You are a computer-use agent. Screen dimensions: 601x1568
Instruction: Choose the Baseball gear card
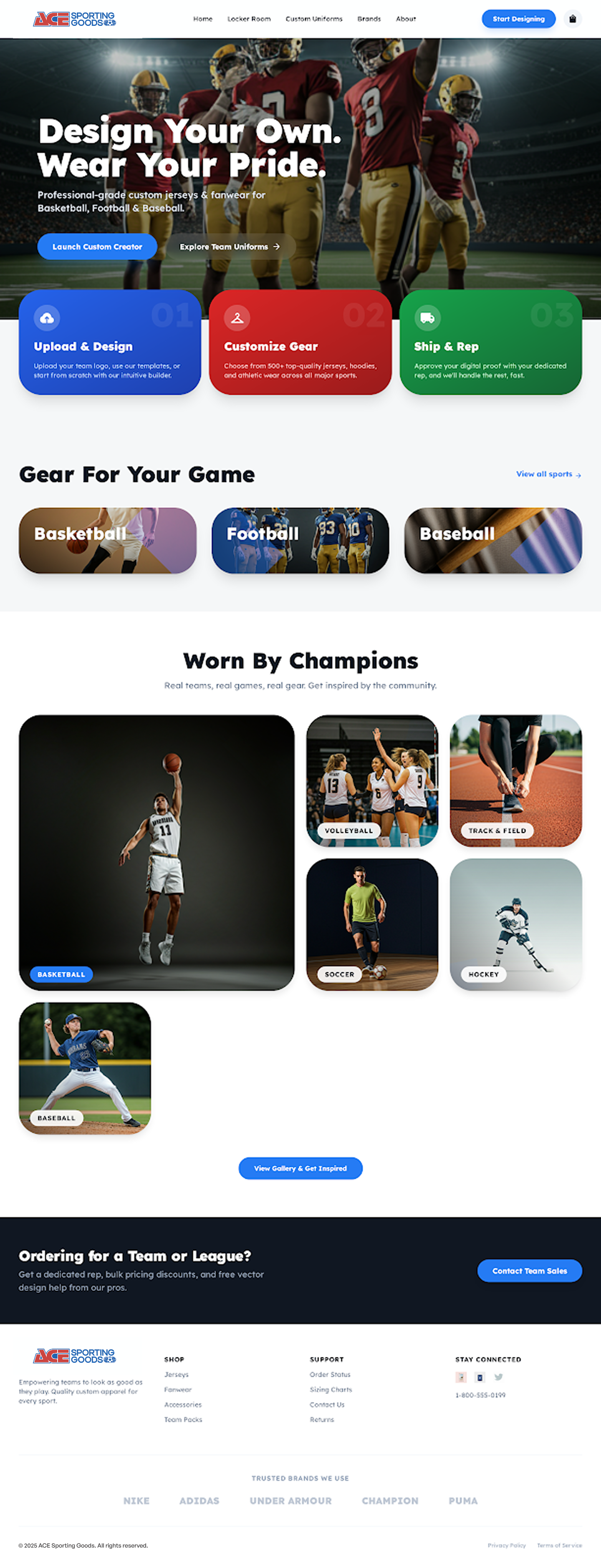click(492, 541)
